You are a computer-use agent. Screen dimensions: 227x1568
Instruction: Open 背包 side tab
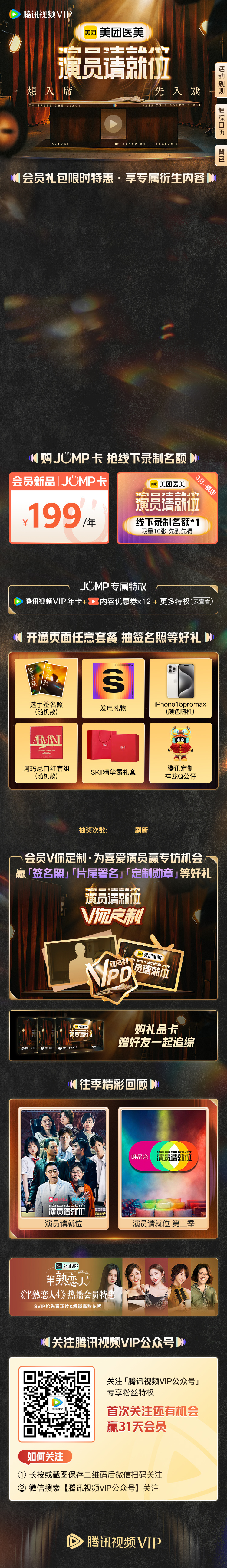tap(221, 155)
